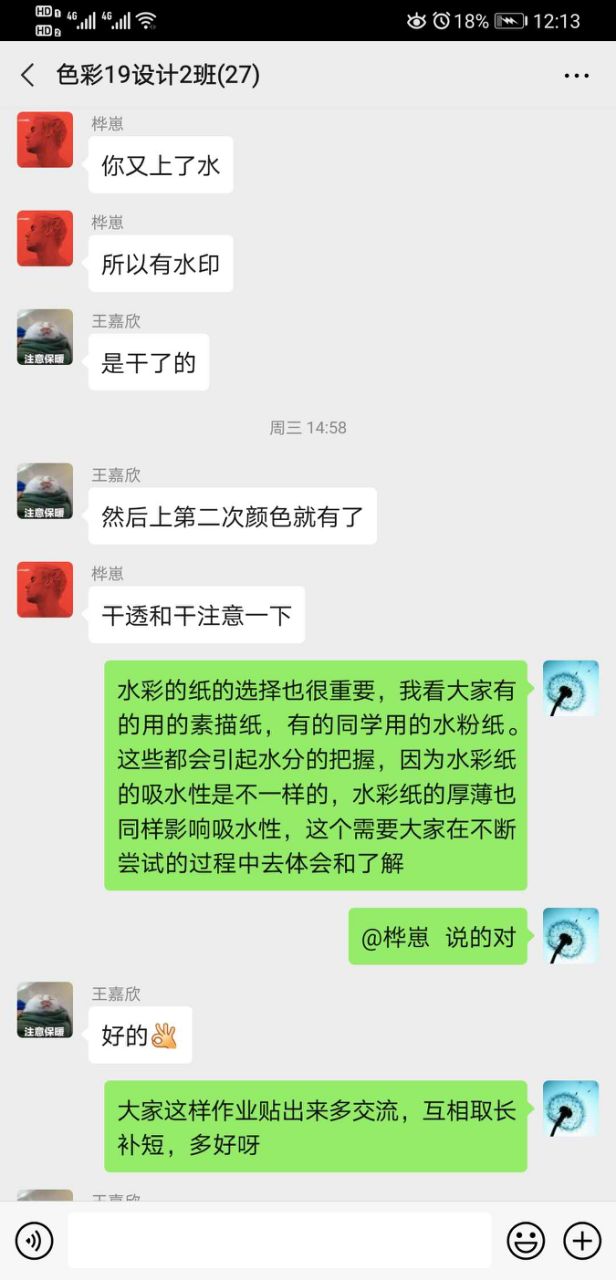Focus the message text field
The width and height of the screenshot is (616, 1280).
tap(279, 1241)
